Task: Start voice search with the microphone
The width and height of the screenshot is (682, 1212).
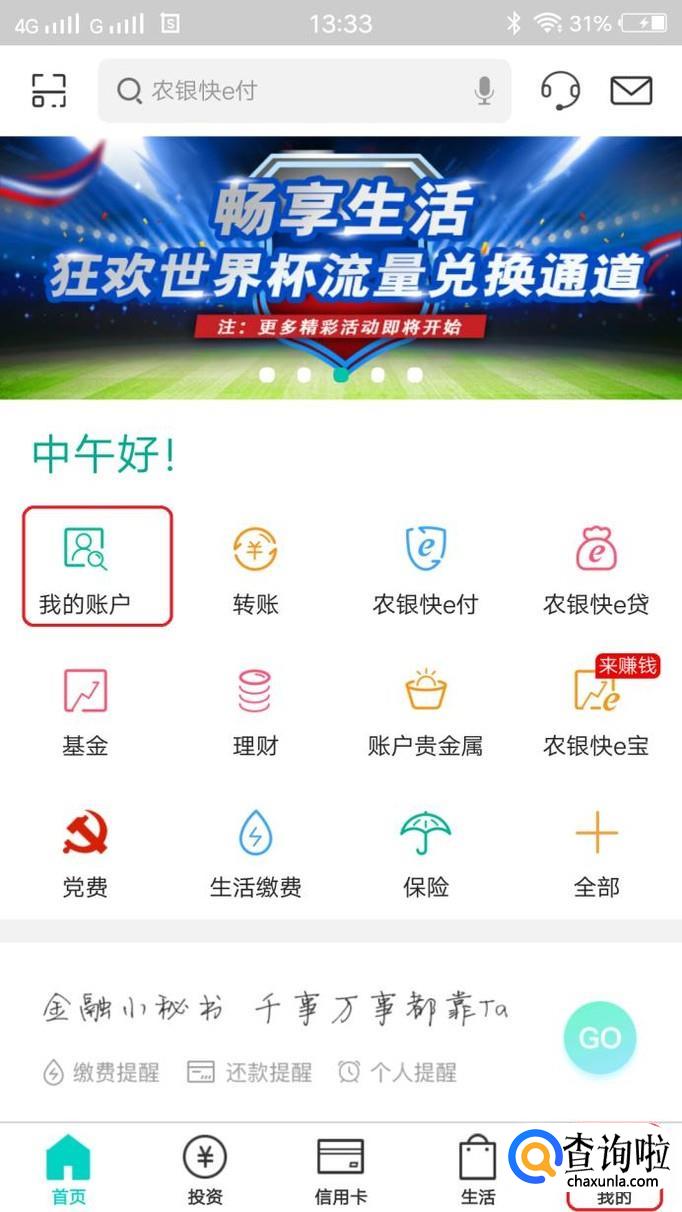Action: (484, 91)
